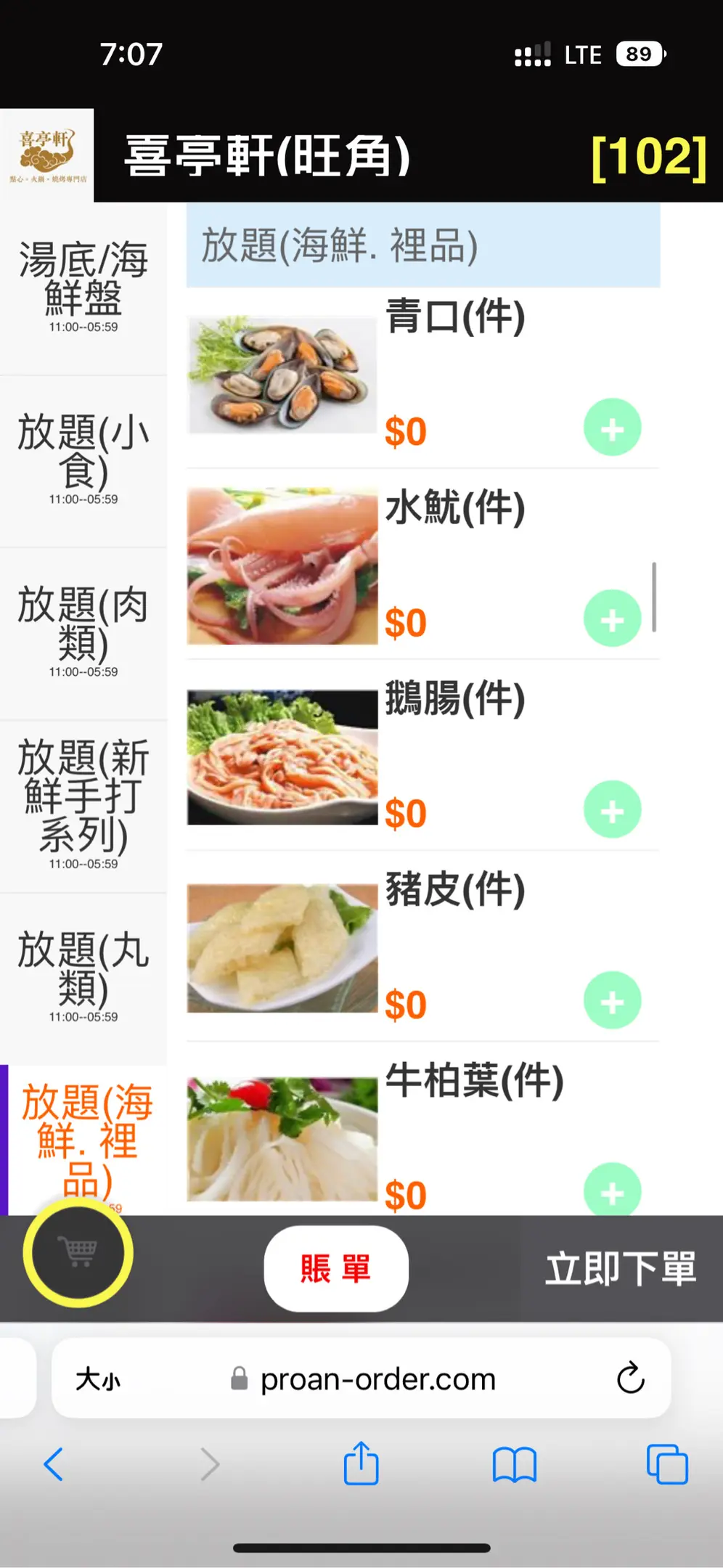The height and width of the screenshot is (1568, 723).
Task: Add 牛柏葉(件) to the order
Action: pyautogui.click(x=612, y=1191)
